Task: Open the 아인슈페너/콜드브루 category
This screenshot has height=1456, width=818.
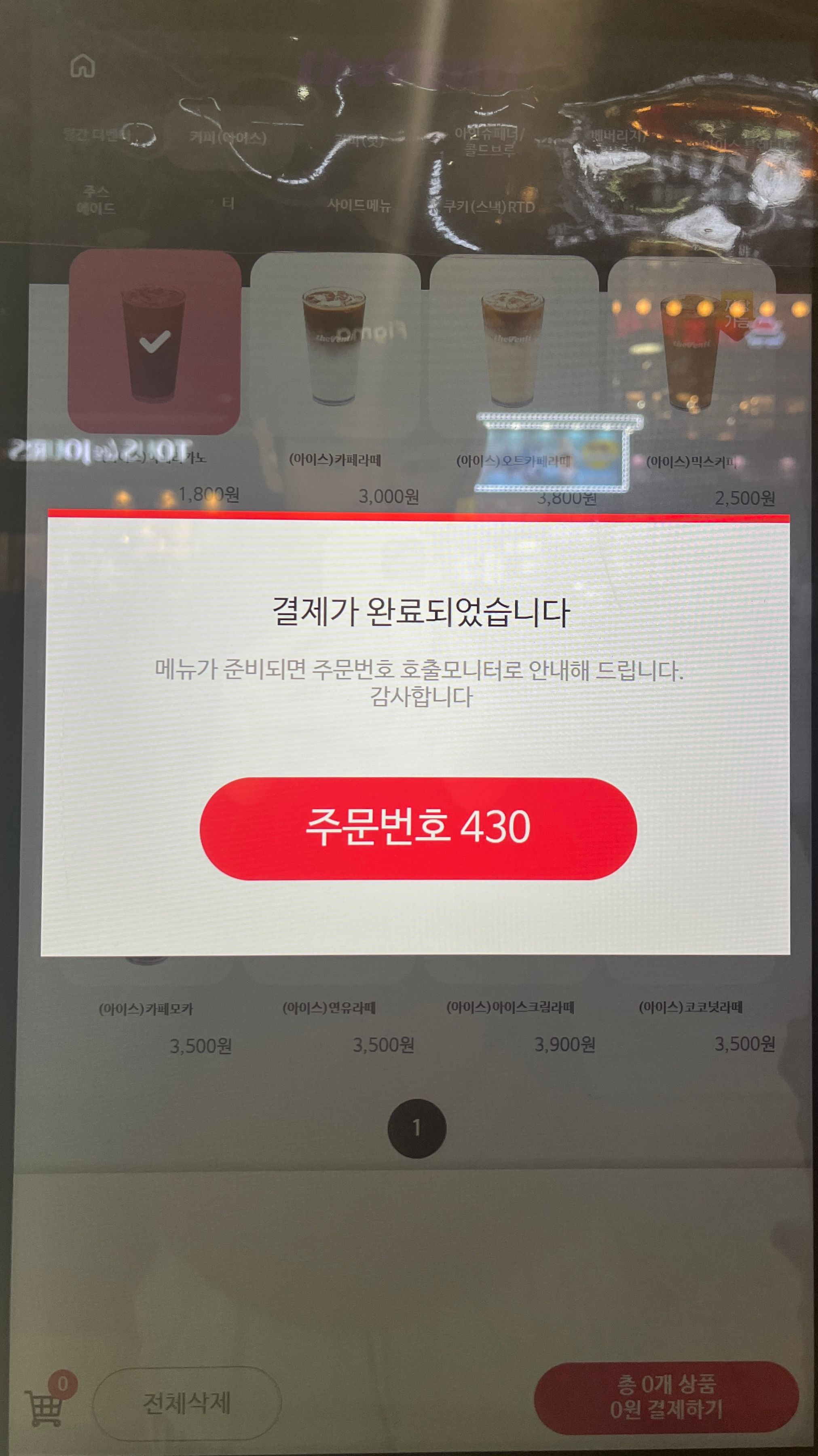Action: click(489, 141)
